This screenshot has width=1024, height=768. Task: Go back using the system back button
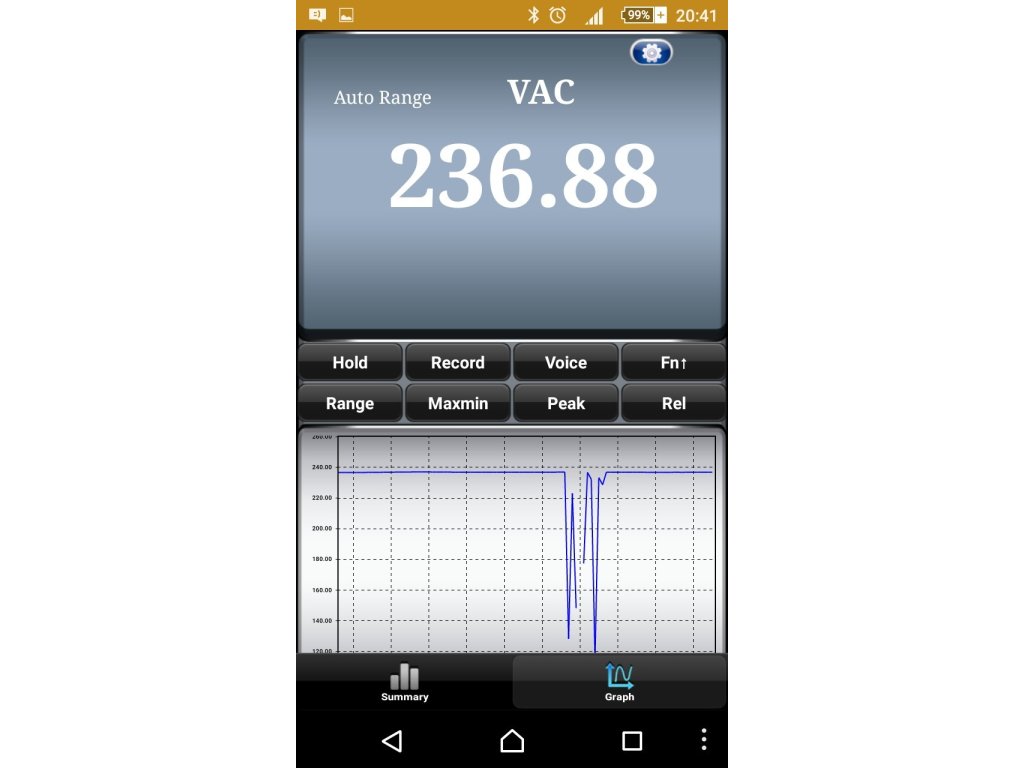[x=392, y=740]
